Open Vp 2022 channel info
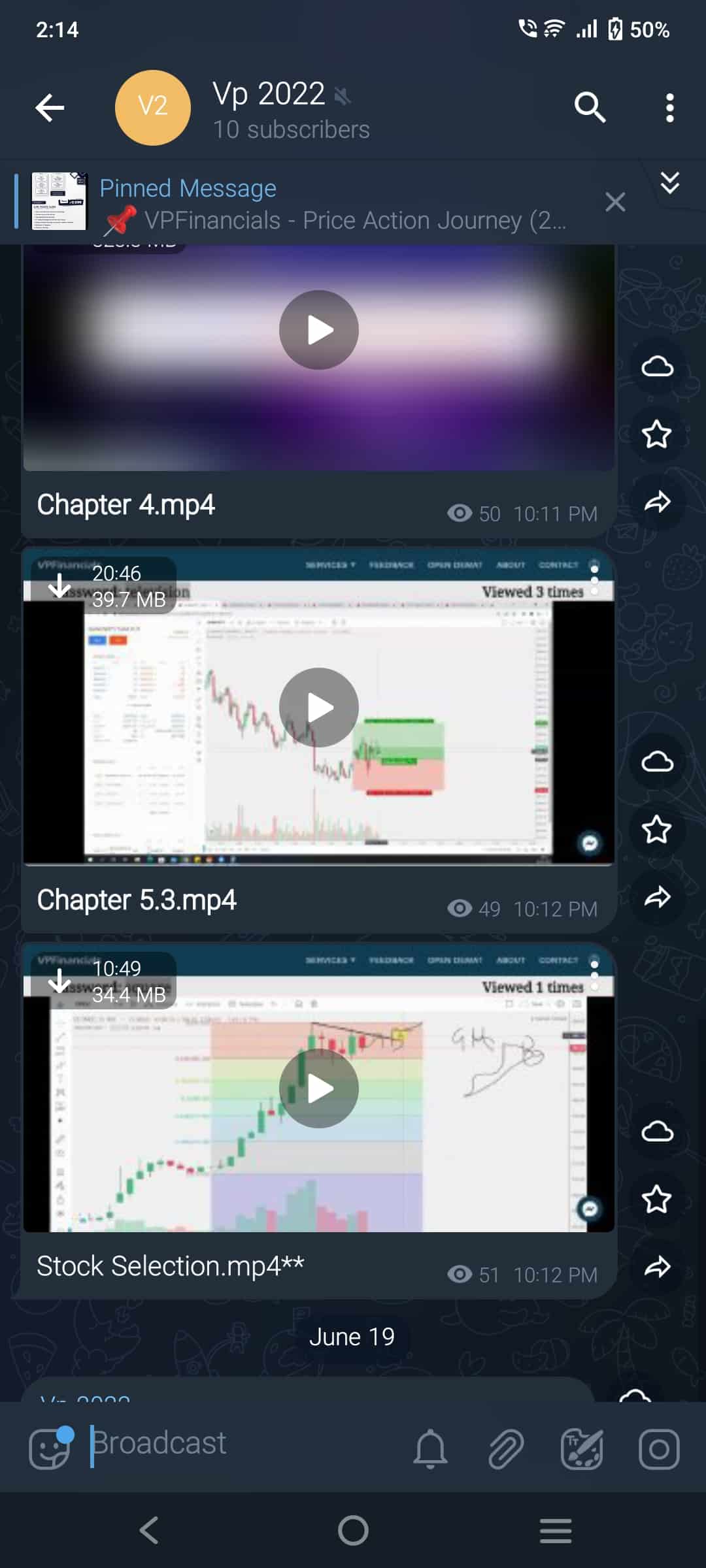 coord(291,109)
